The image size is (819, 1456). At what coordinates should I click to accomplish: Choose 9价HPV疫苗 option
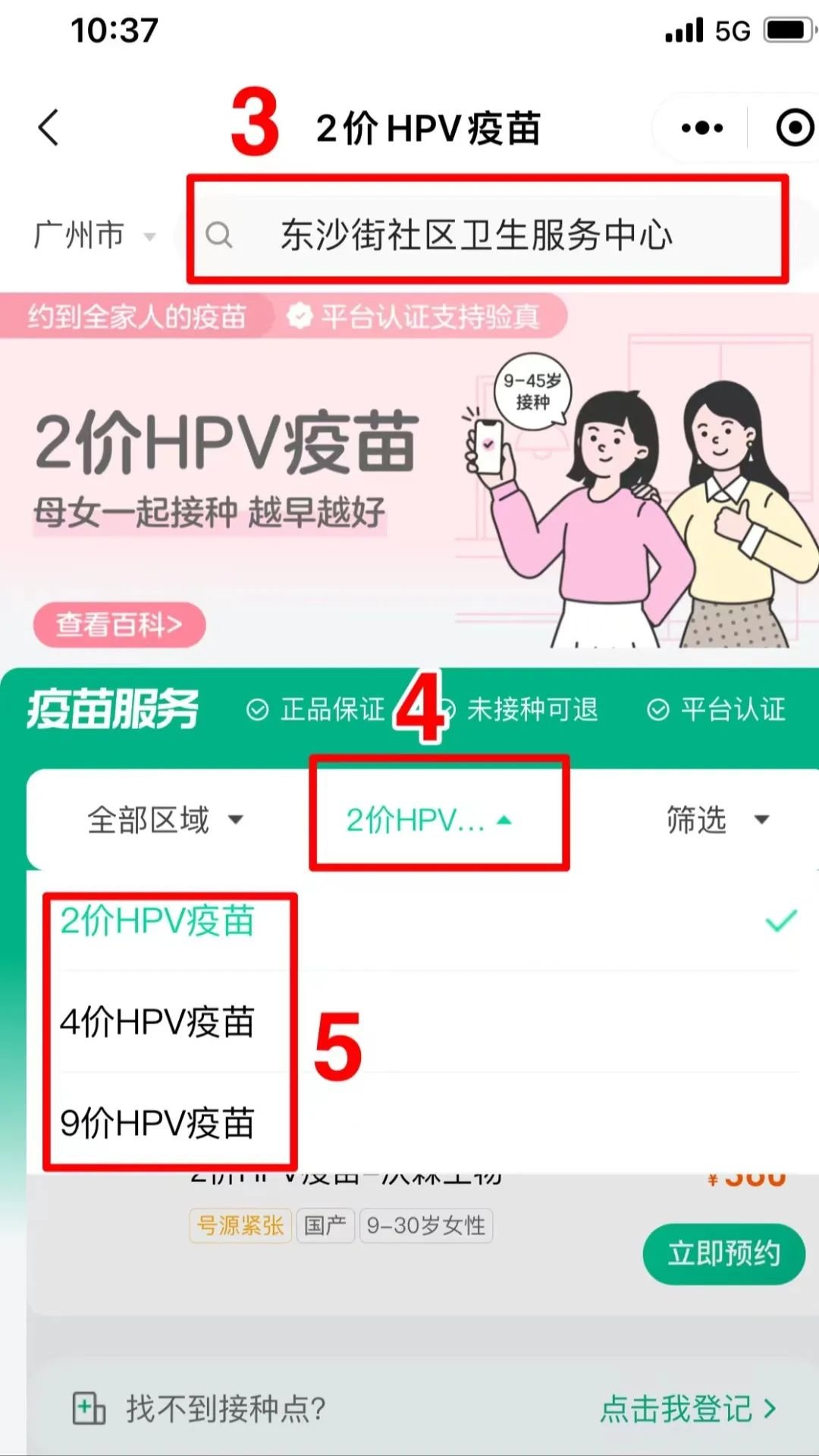pyautogui.click(x=157, y=1123)
